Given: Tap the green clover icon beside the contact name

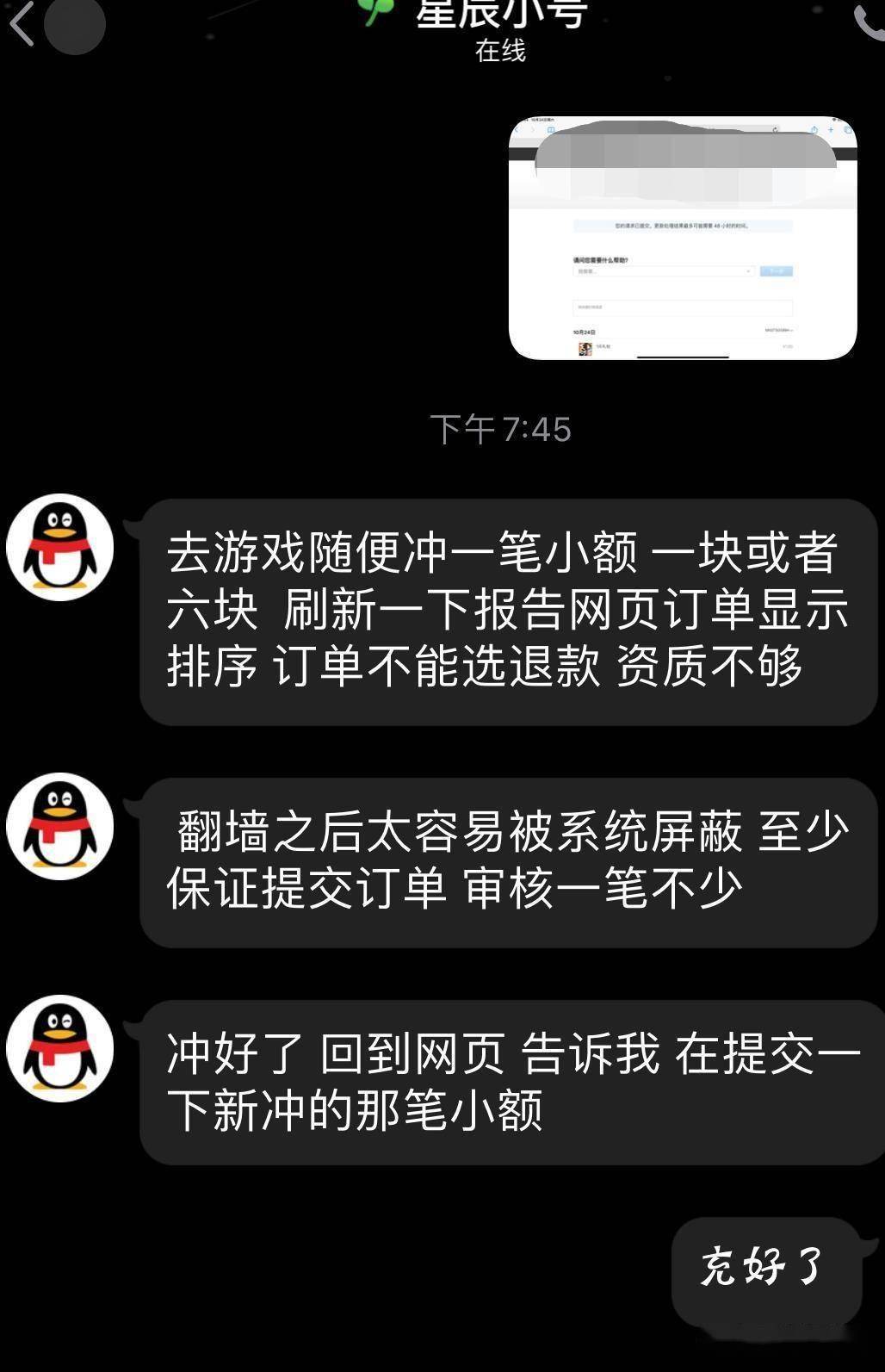Looking at the screenshot, I should point(374,9).
